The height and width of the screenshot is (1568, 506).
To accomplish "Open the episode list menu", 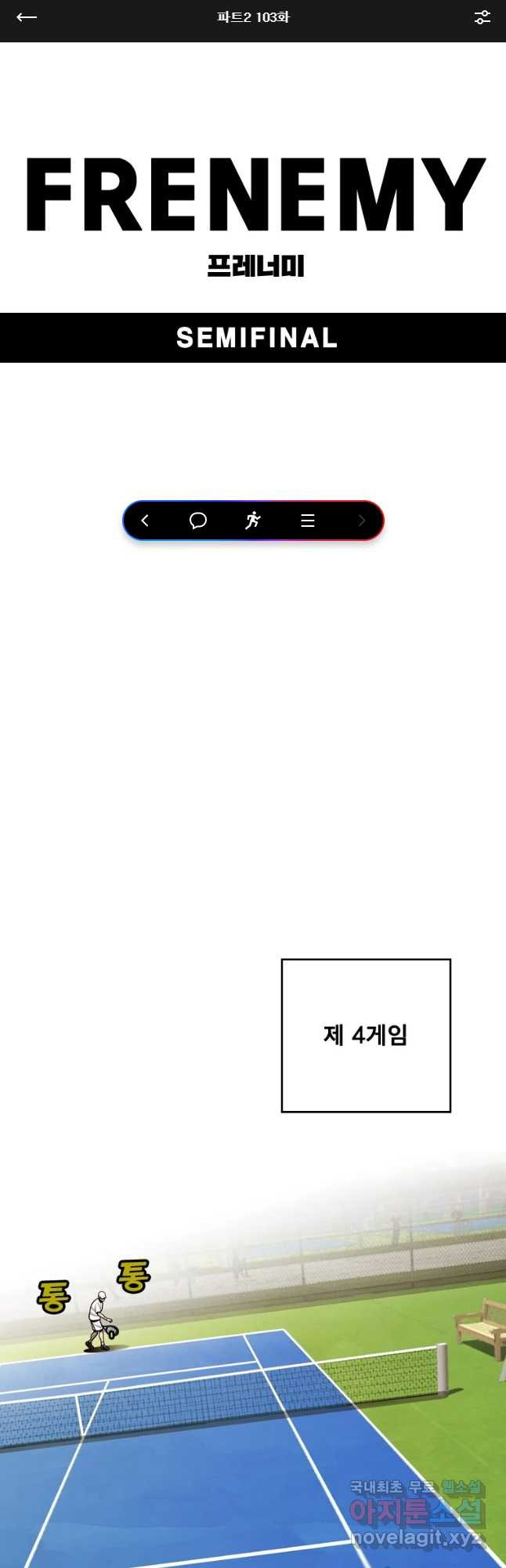I will click(x=308, y=521).
